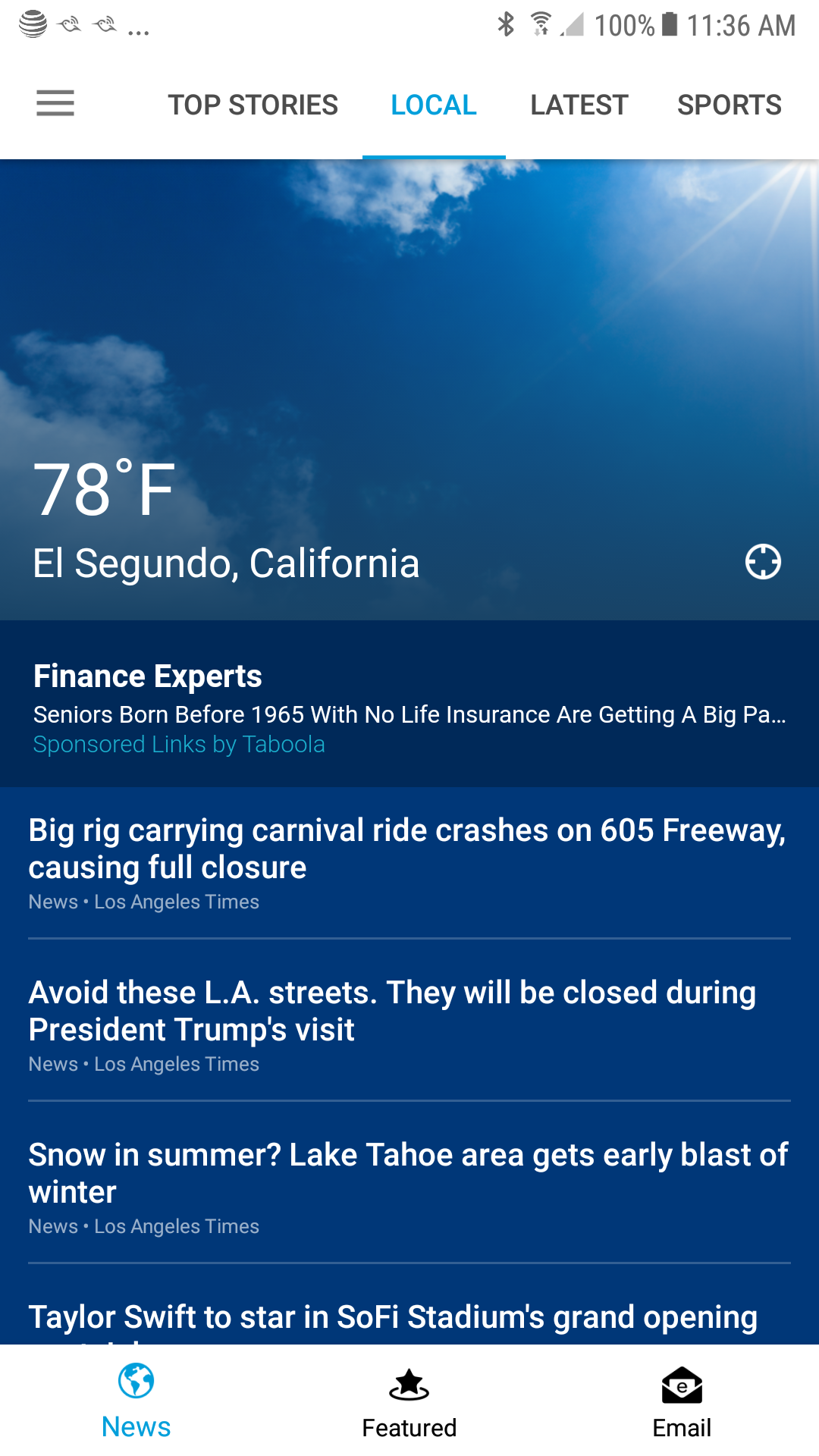The height and width of the screenshot is (1456, 819).
Task: Open the Email inbox icon
Action: tap(682, 1399)
